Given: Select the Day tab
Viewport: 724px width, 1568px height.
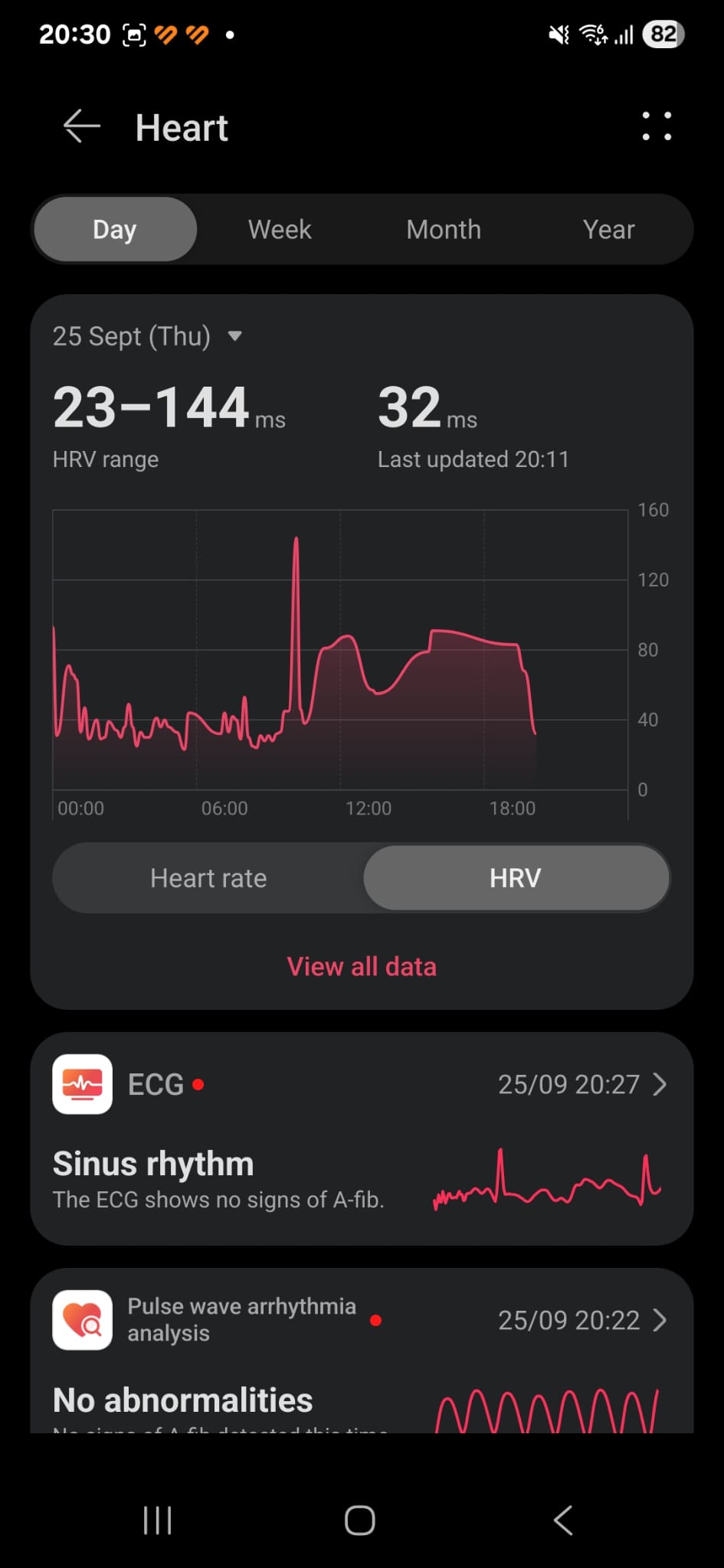Looking at the screenshot, I should point(115,230).
